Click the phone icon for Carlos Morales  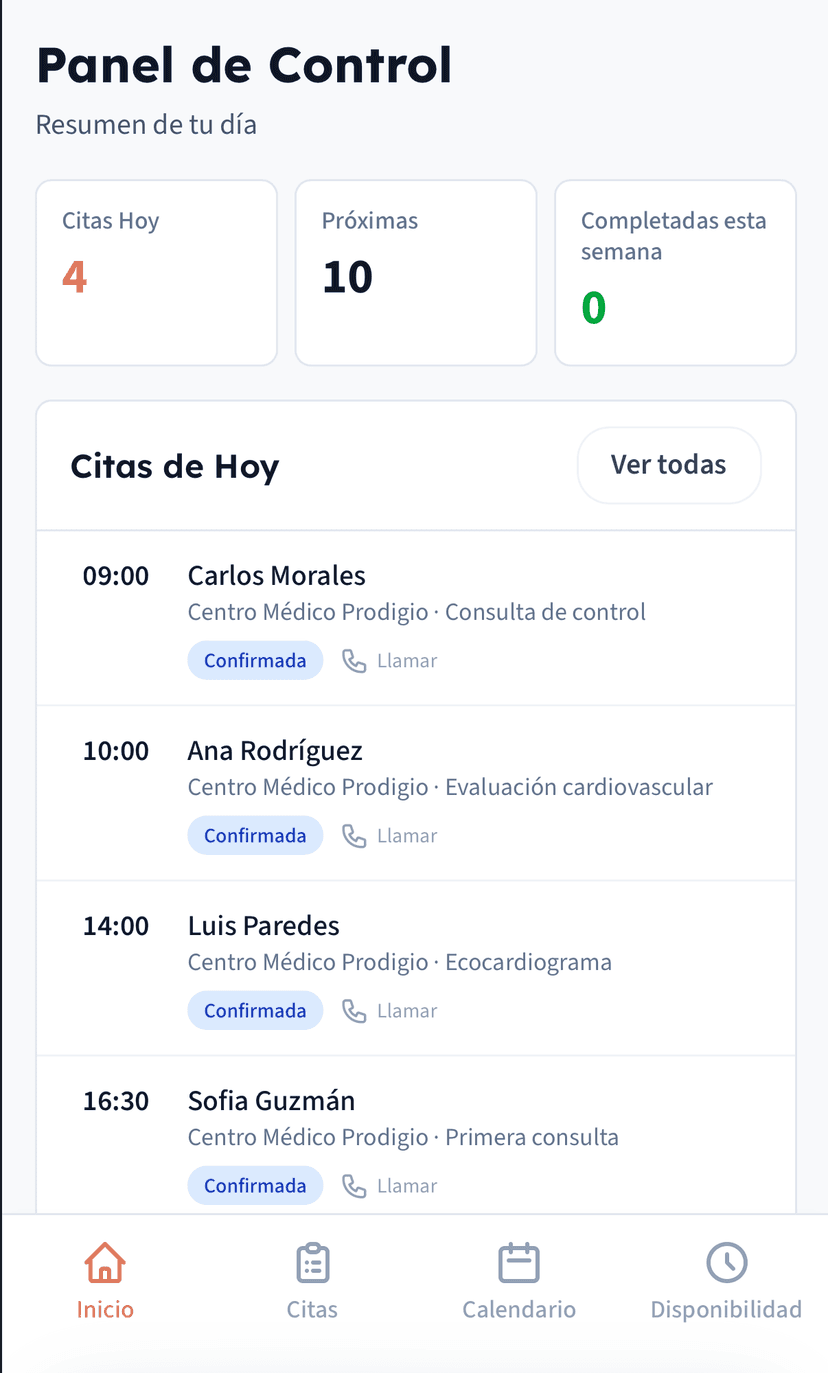click(x=354, y=660)
